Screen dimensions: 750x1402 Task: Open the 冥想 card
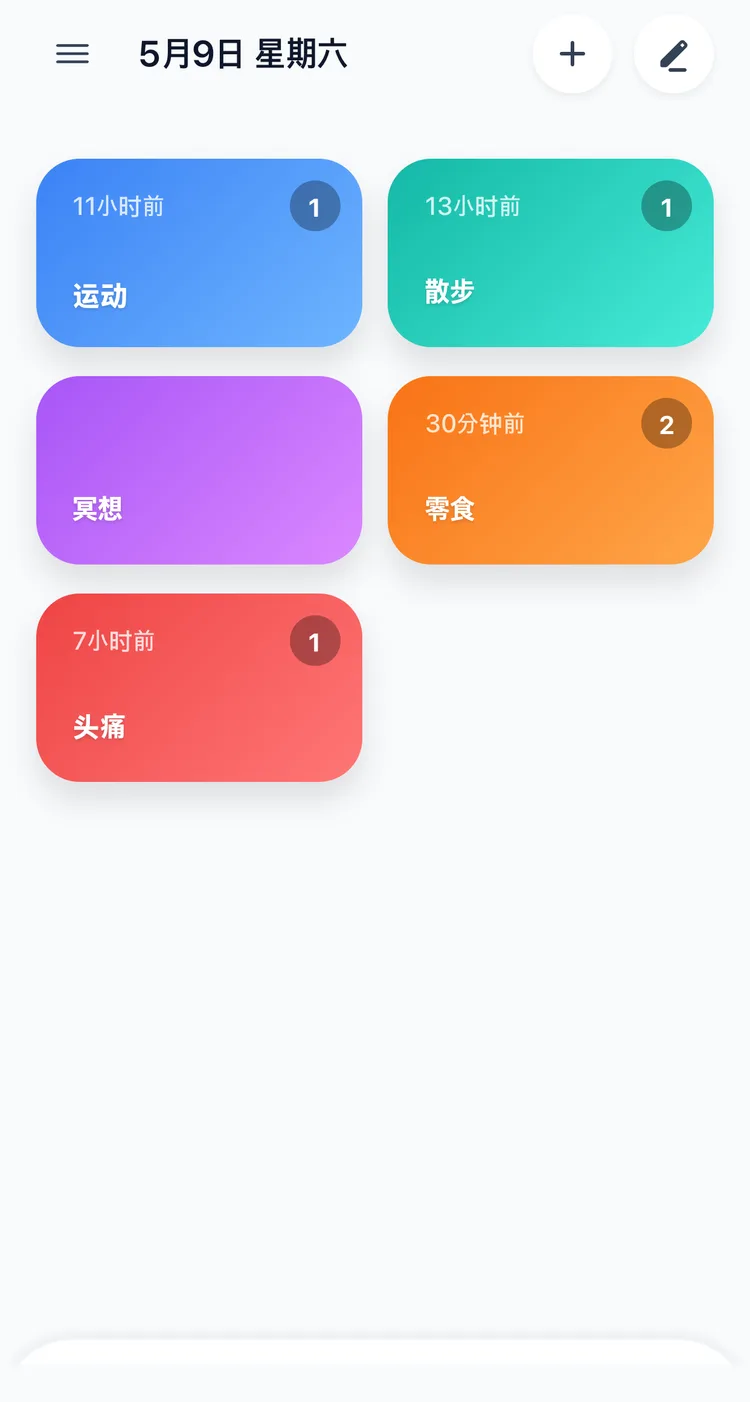199,470
